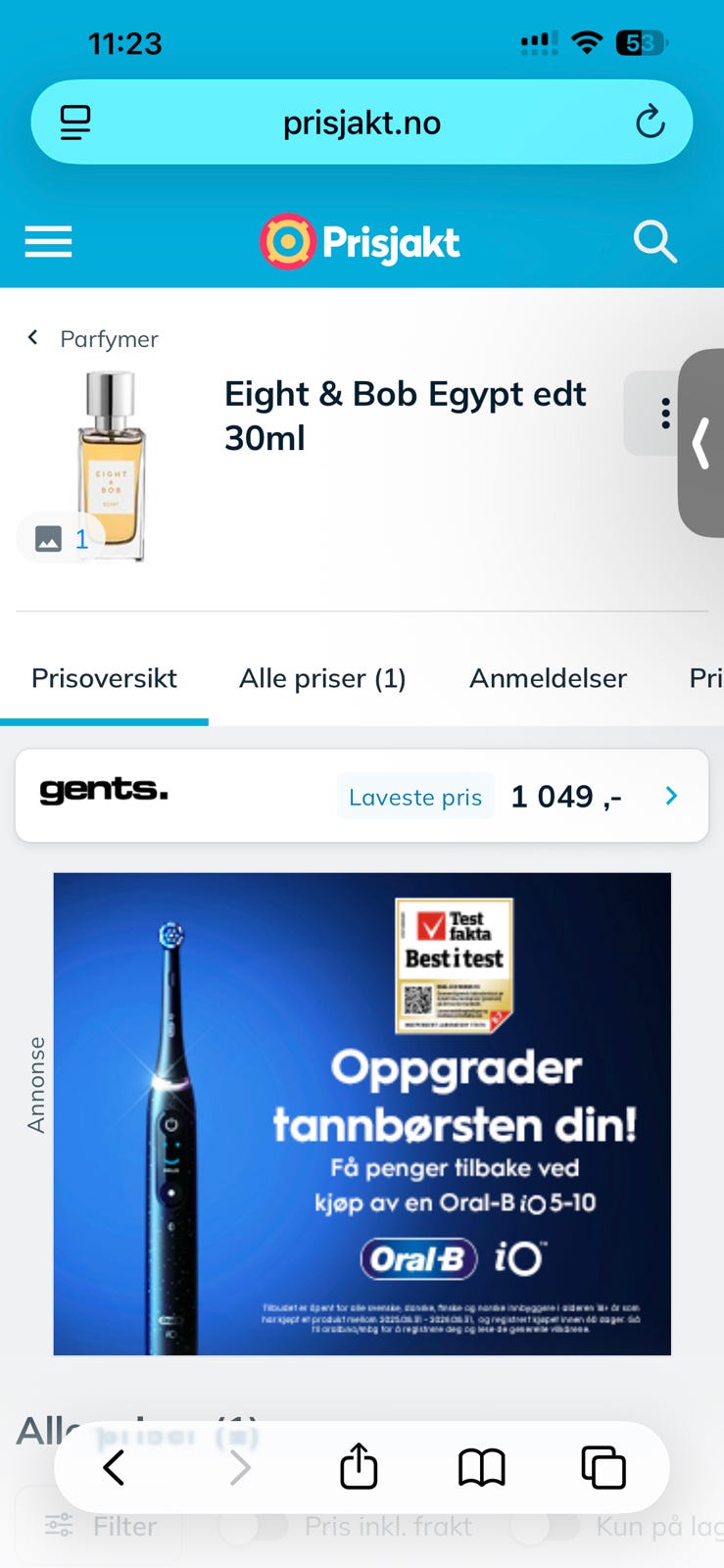The image size is (724, 1568).
Task: Switch to the Alle priser tab
Action: click(322, 678)
